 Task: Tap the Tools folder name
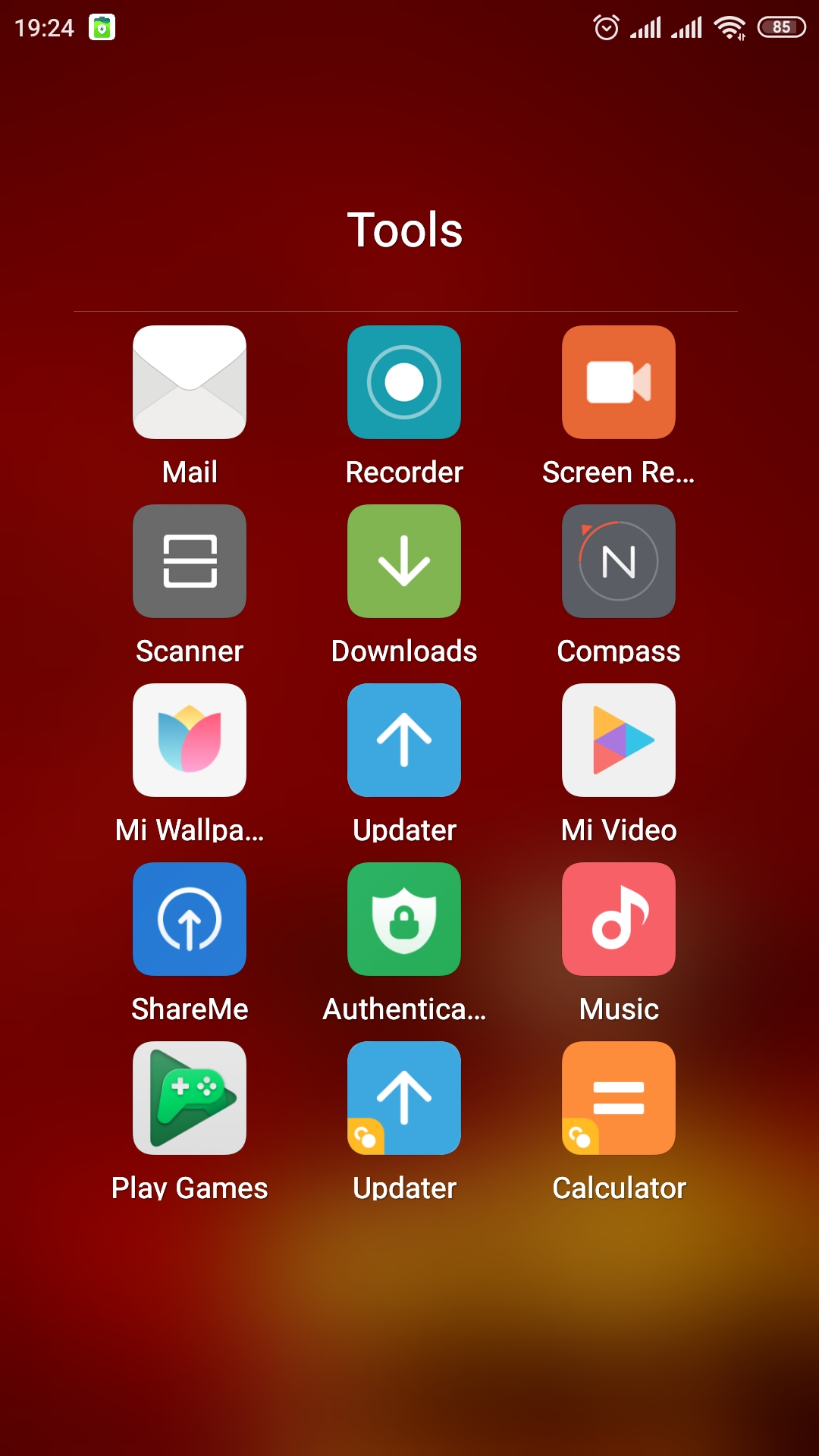(x=405, y=230)
